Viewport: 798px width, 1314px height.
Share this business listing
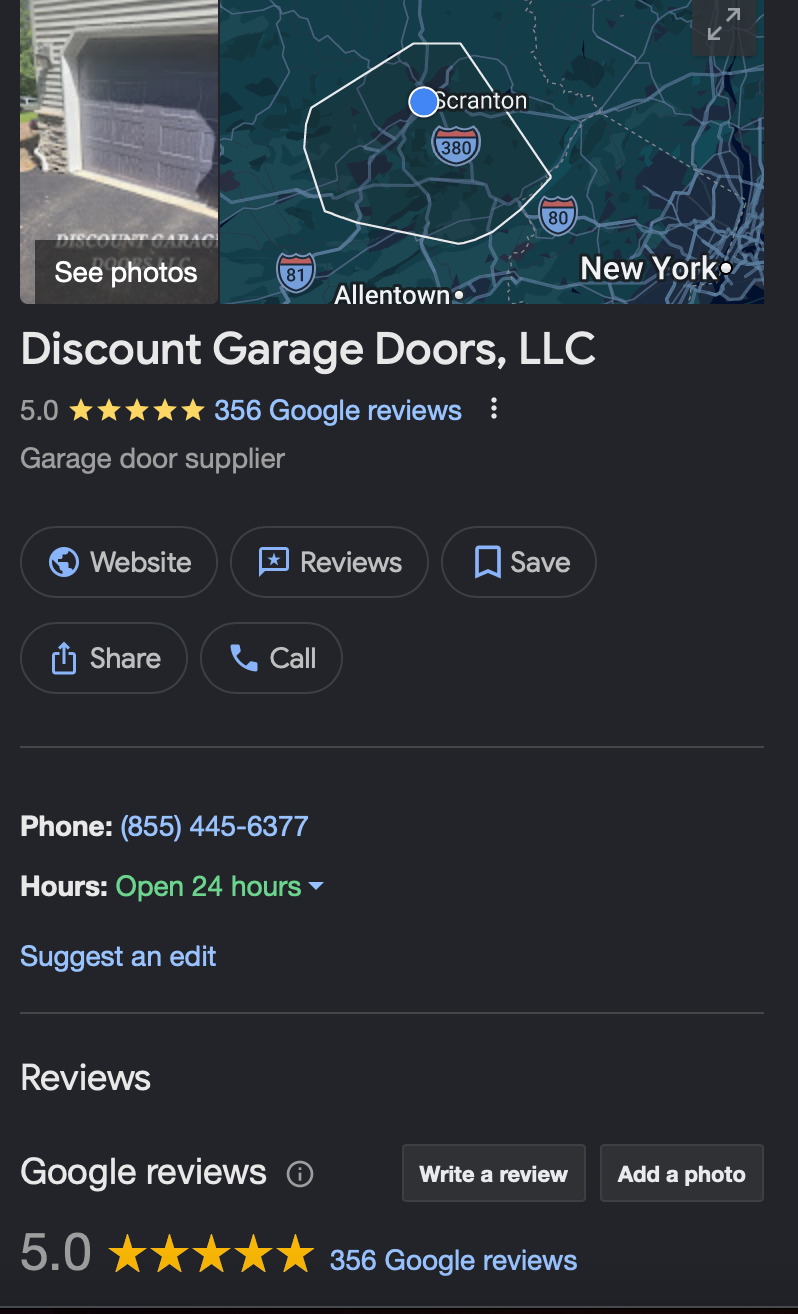pos(104,658)
